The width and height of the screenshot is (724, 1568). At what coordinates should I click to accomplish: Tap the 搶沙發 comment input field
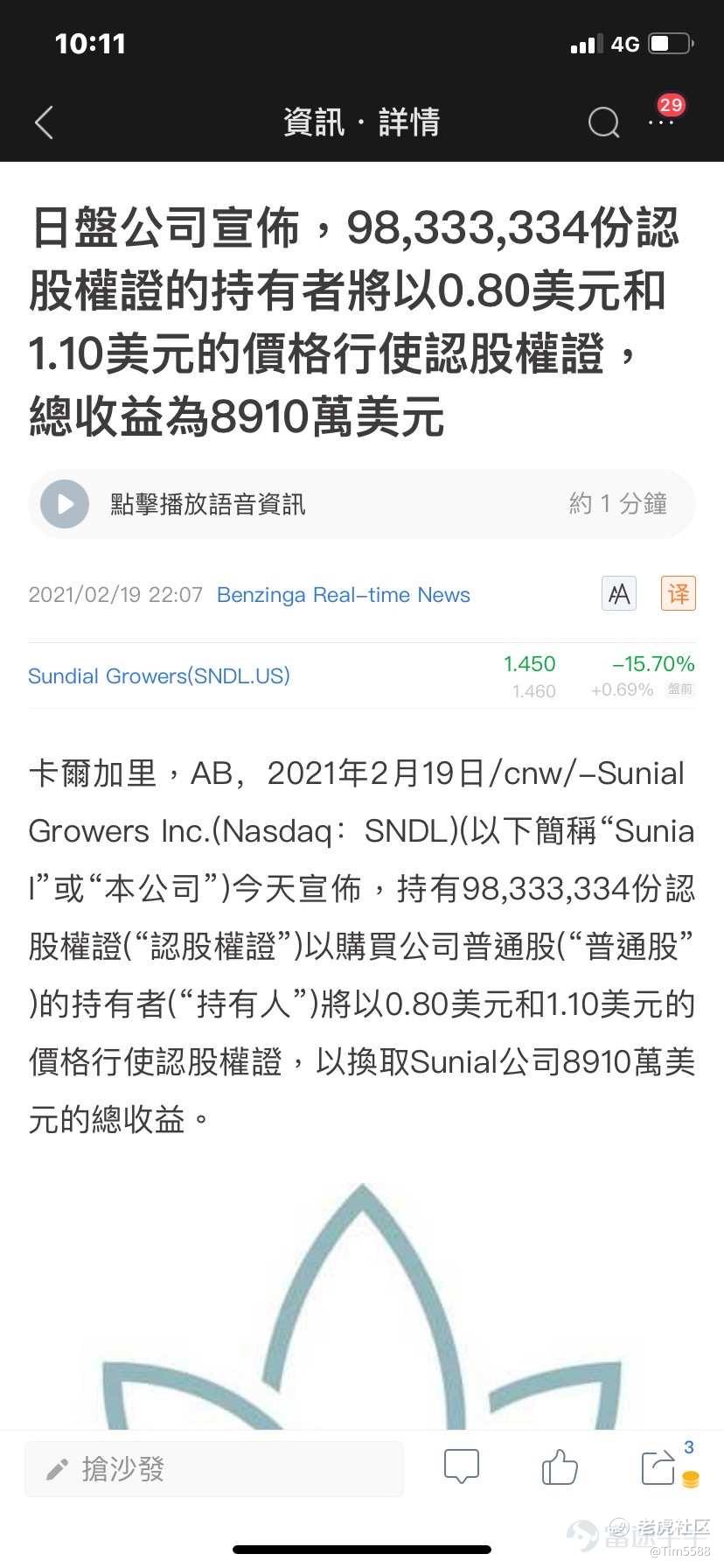pyautogui.click(x=214, y=1469)
